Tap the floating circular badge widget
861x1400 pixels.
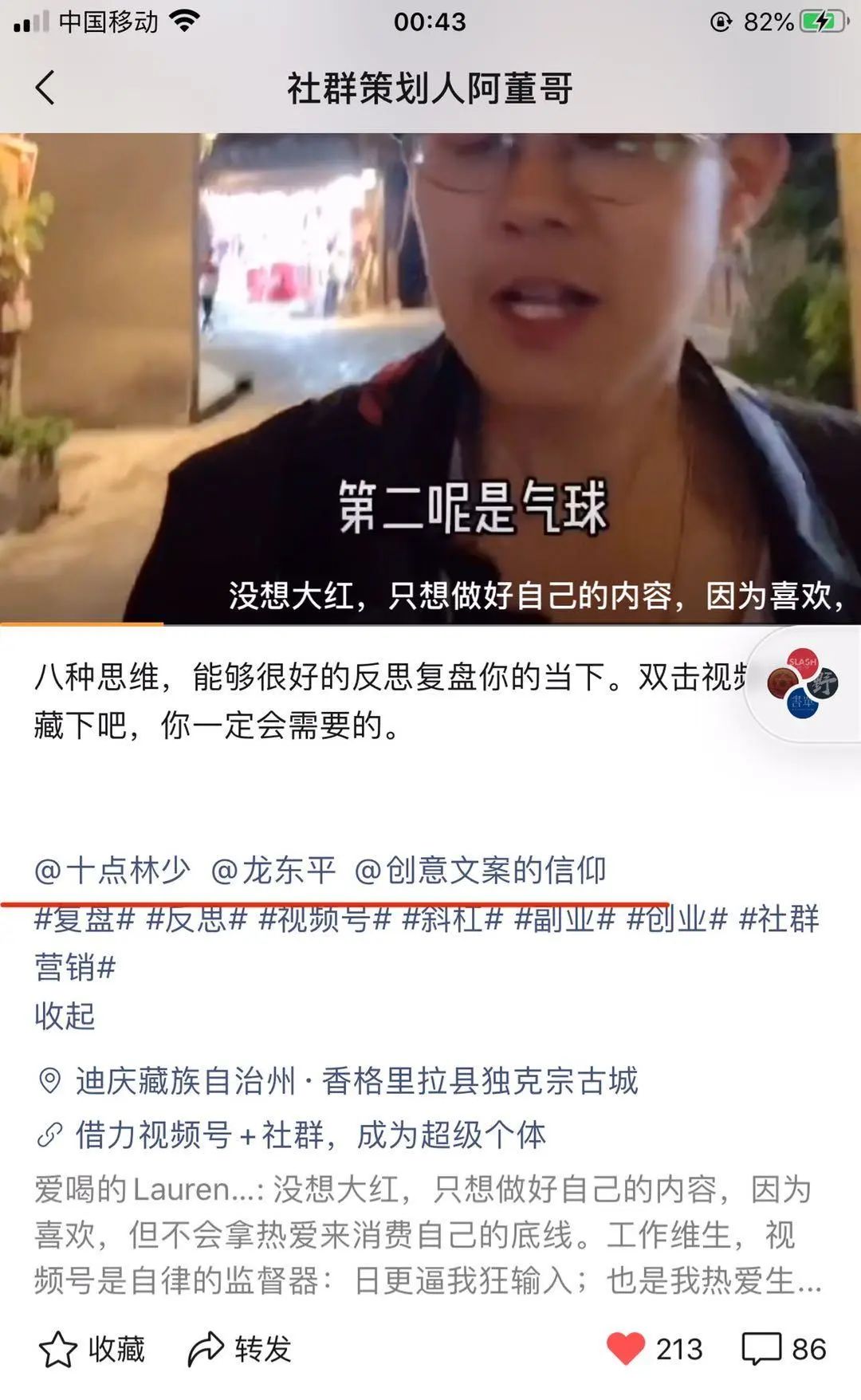pyautogui.click(x=804, y=684)
